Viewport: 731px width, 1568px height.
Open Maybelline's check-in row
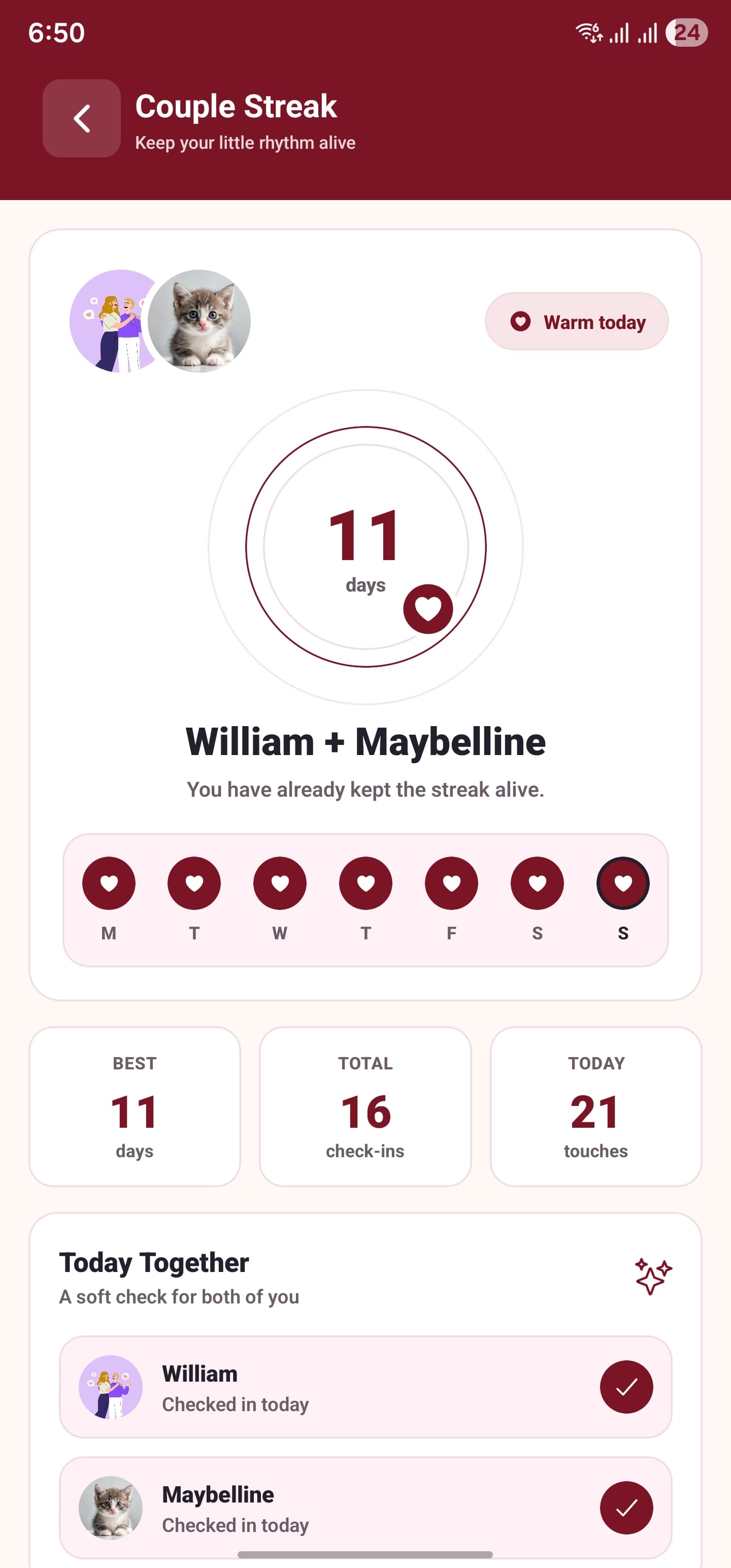[x=365, y=1507]
